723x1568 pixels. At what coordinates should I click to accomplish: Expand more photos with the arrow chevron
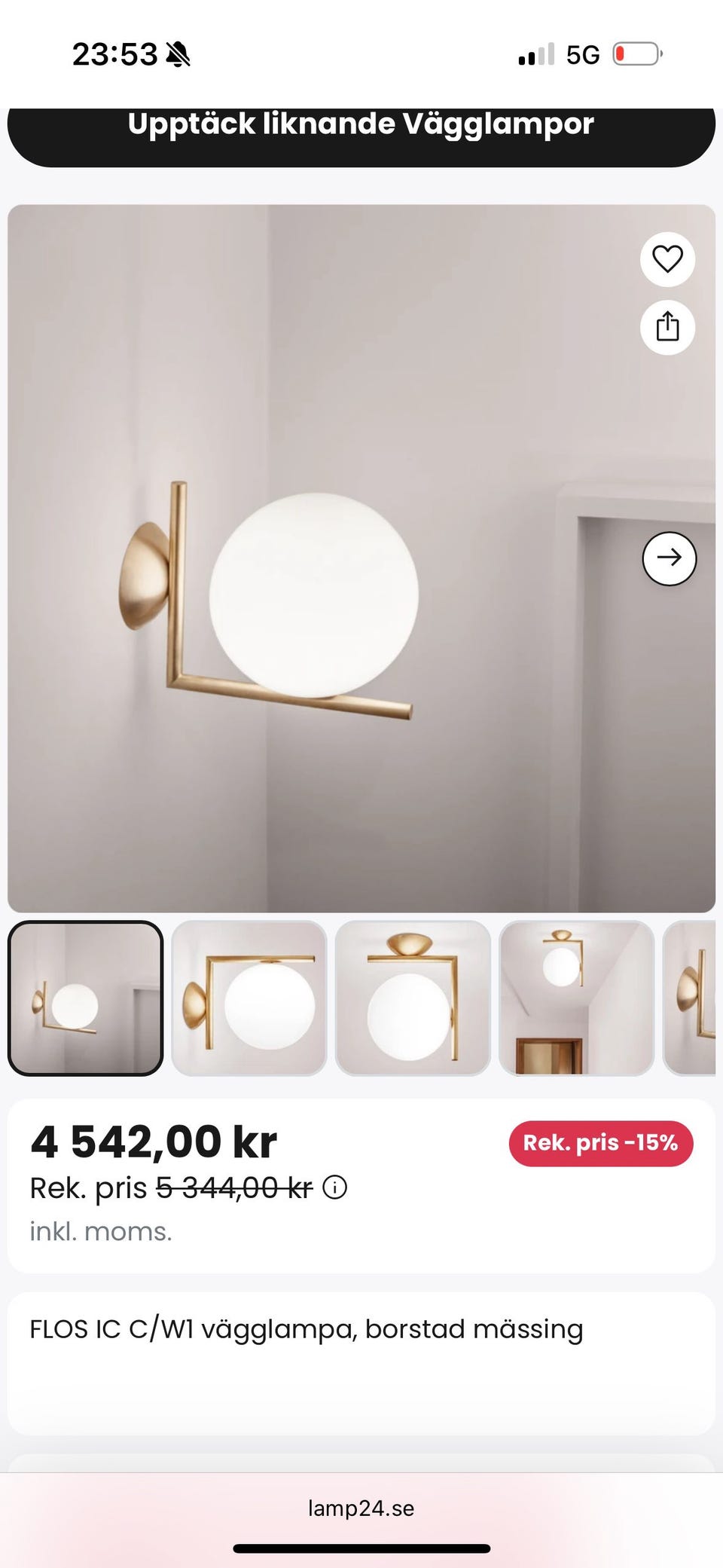point(670,558)
